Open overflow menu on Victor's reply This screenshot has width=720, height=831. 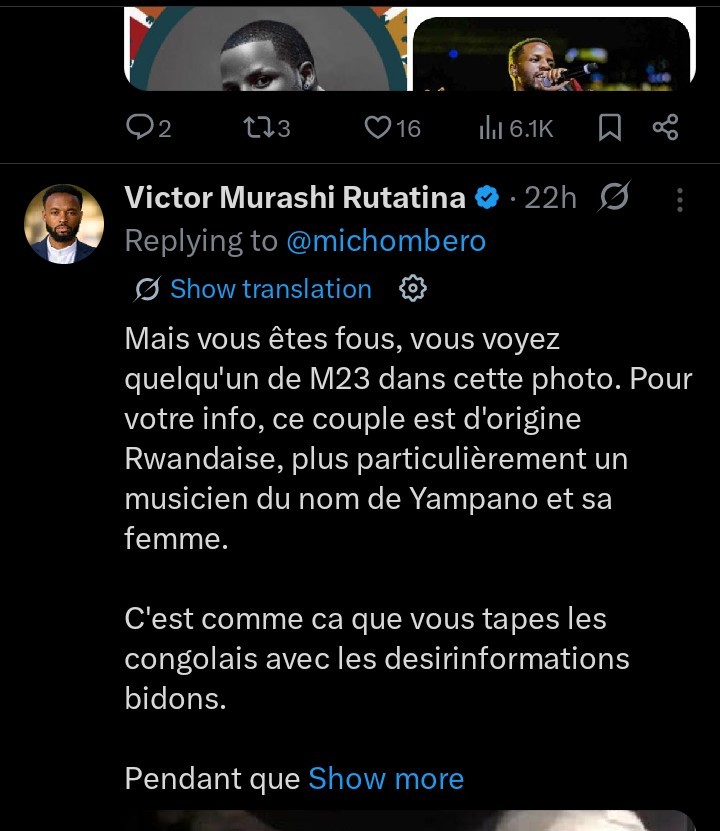click(680, 200)
